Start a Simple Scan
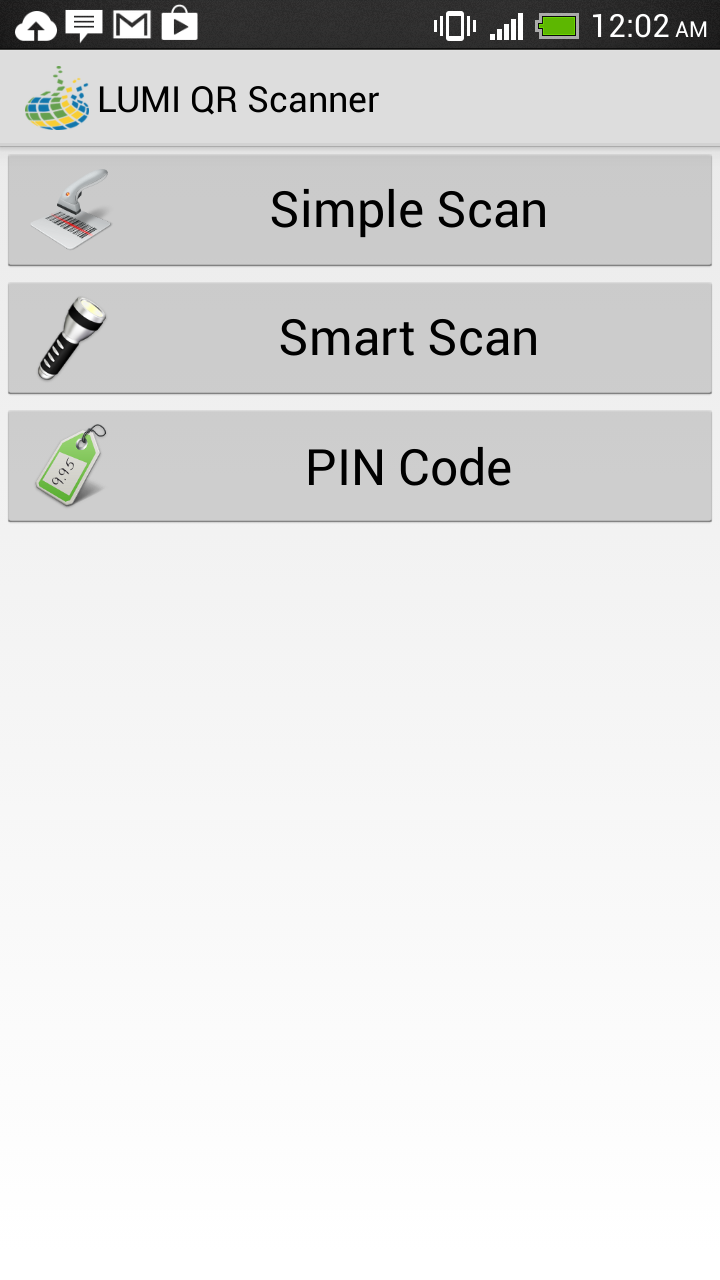This screenshot has height=1280, width=720. (x=360, y=210)
